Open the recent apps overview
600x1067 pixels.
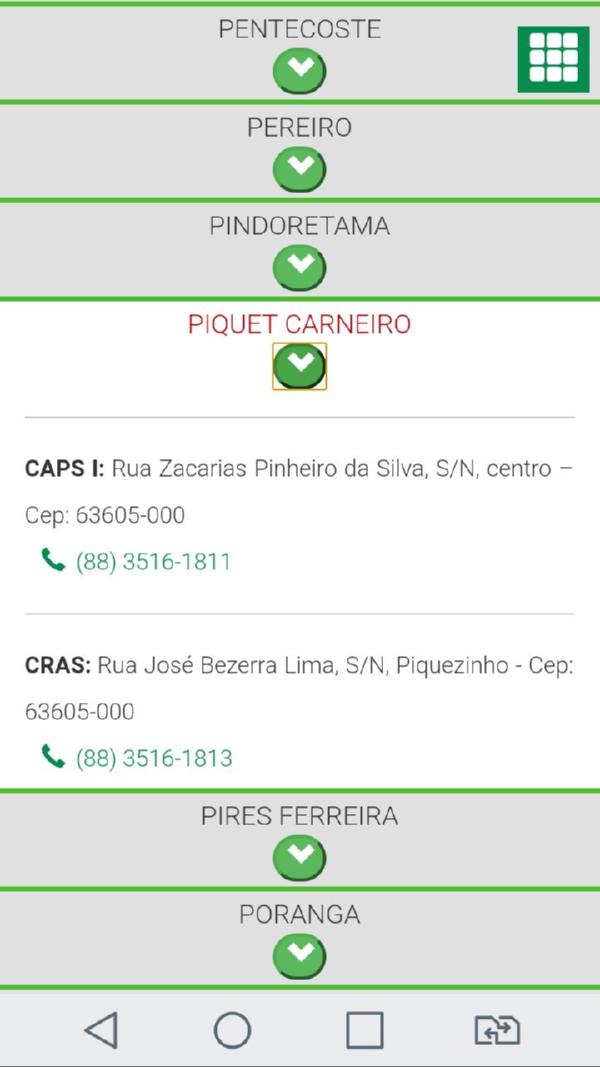pyautogui.click(x=364, y=1030)
